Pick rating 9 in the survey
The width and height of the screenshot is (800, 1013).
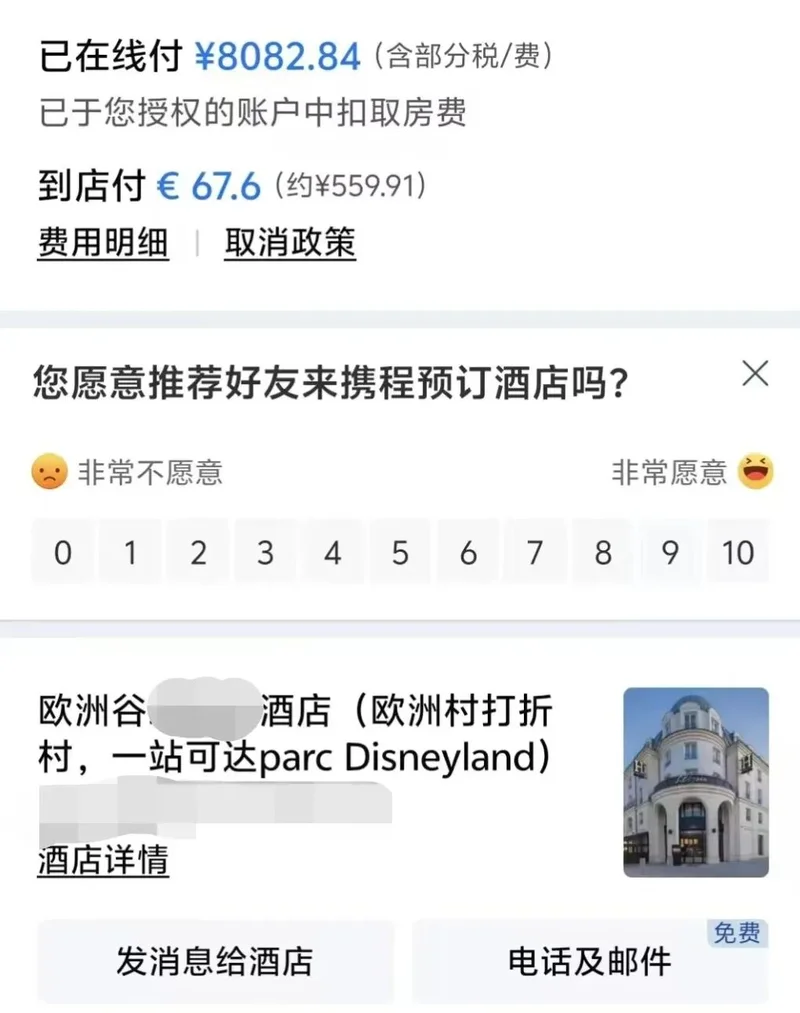click(670, 552)
